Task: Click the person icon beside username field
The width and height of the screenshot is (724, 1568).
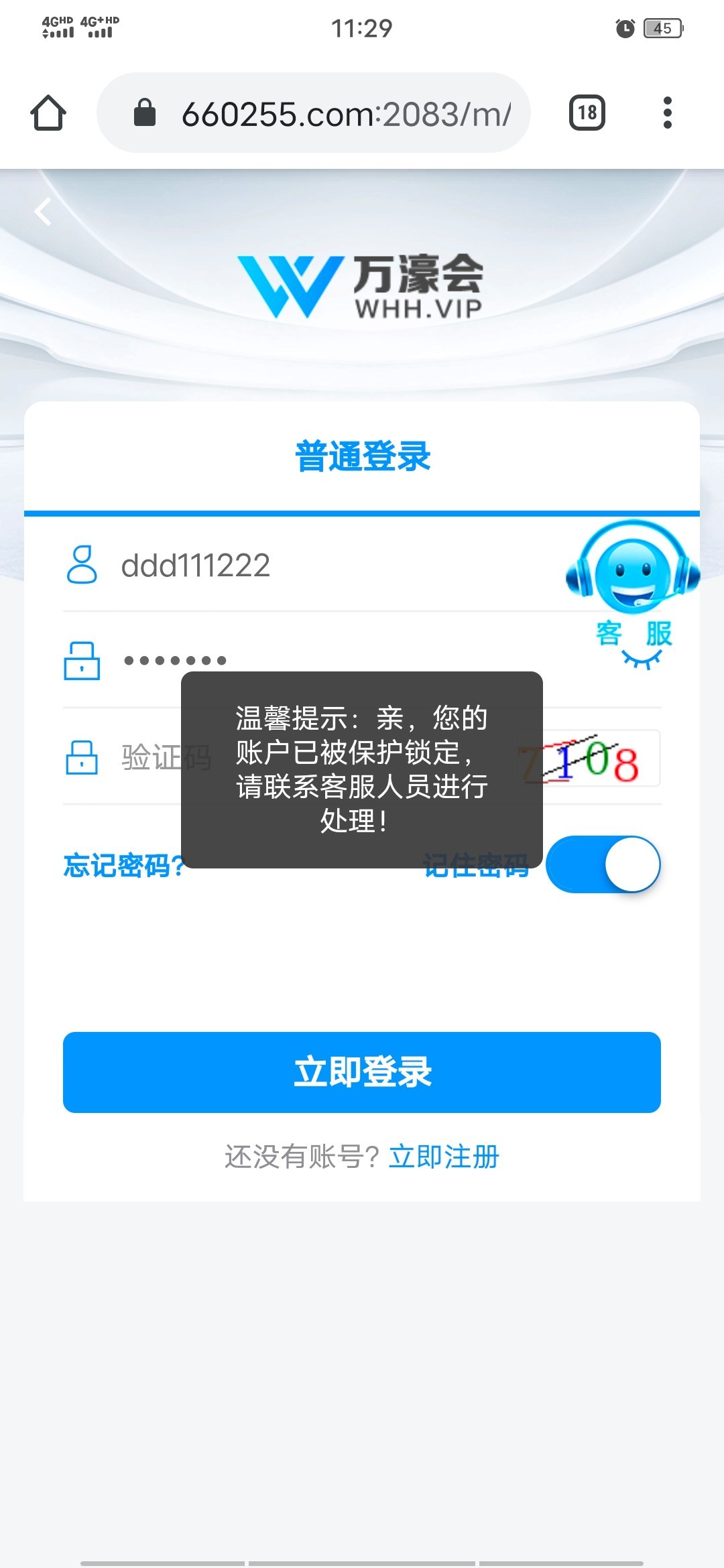Action: (82, 564)
